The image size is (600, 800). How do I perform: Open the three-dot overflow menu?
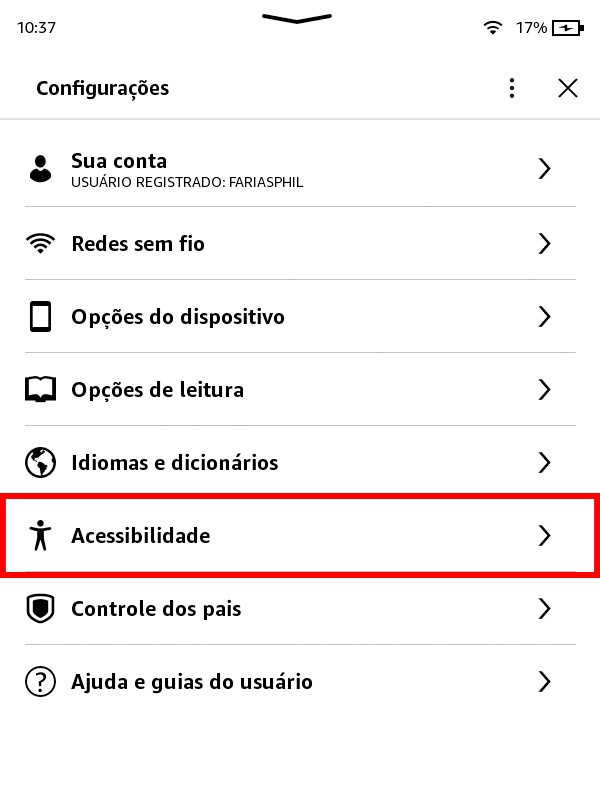(512, 88)
